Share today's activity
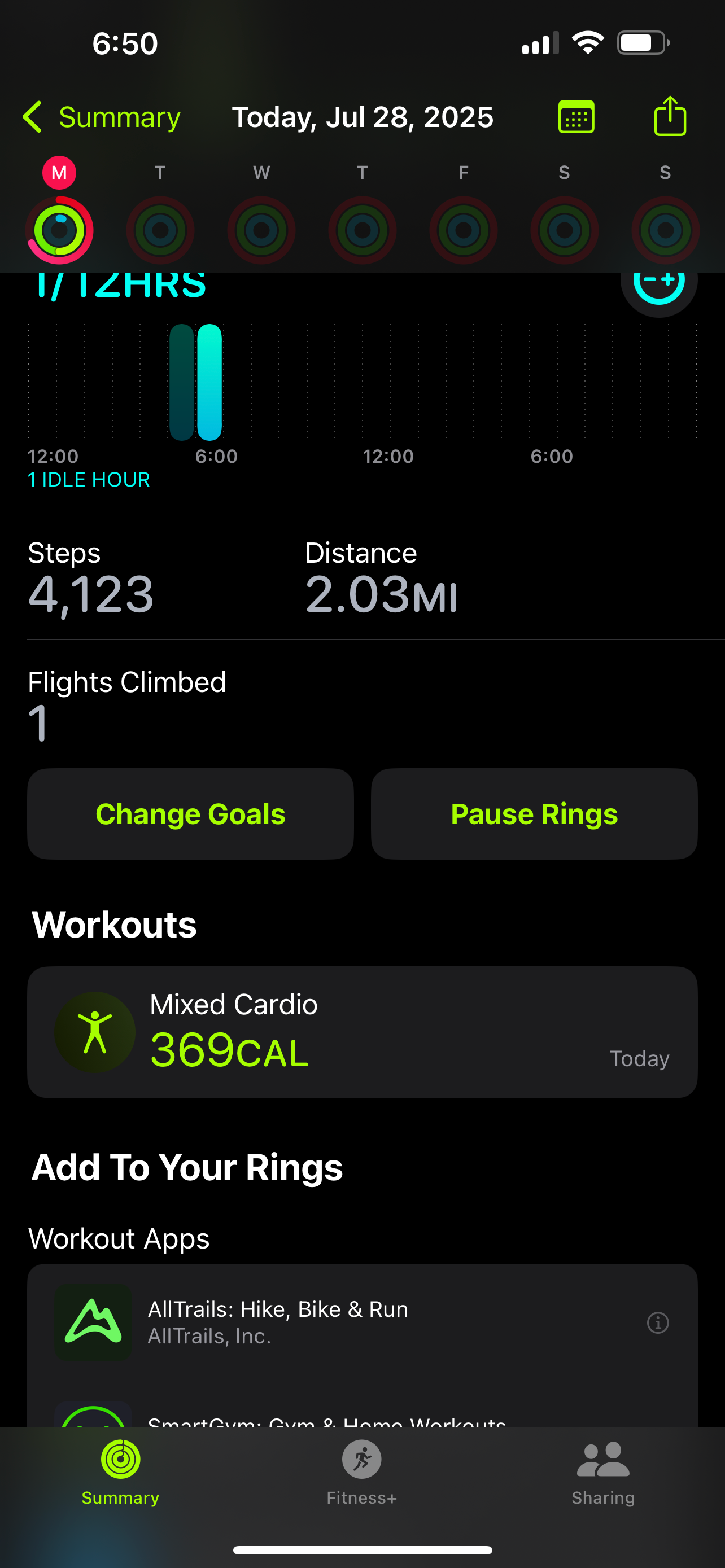 point(670,116)
